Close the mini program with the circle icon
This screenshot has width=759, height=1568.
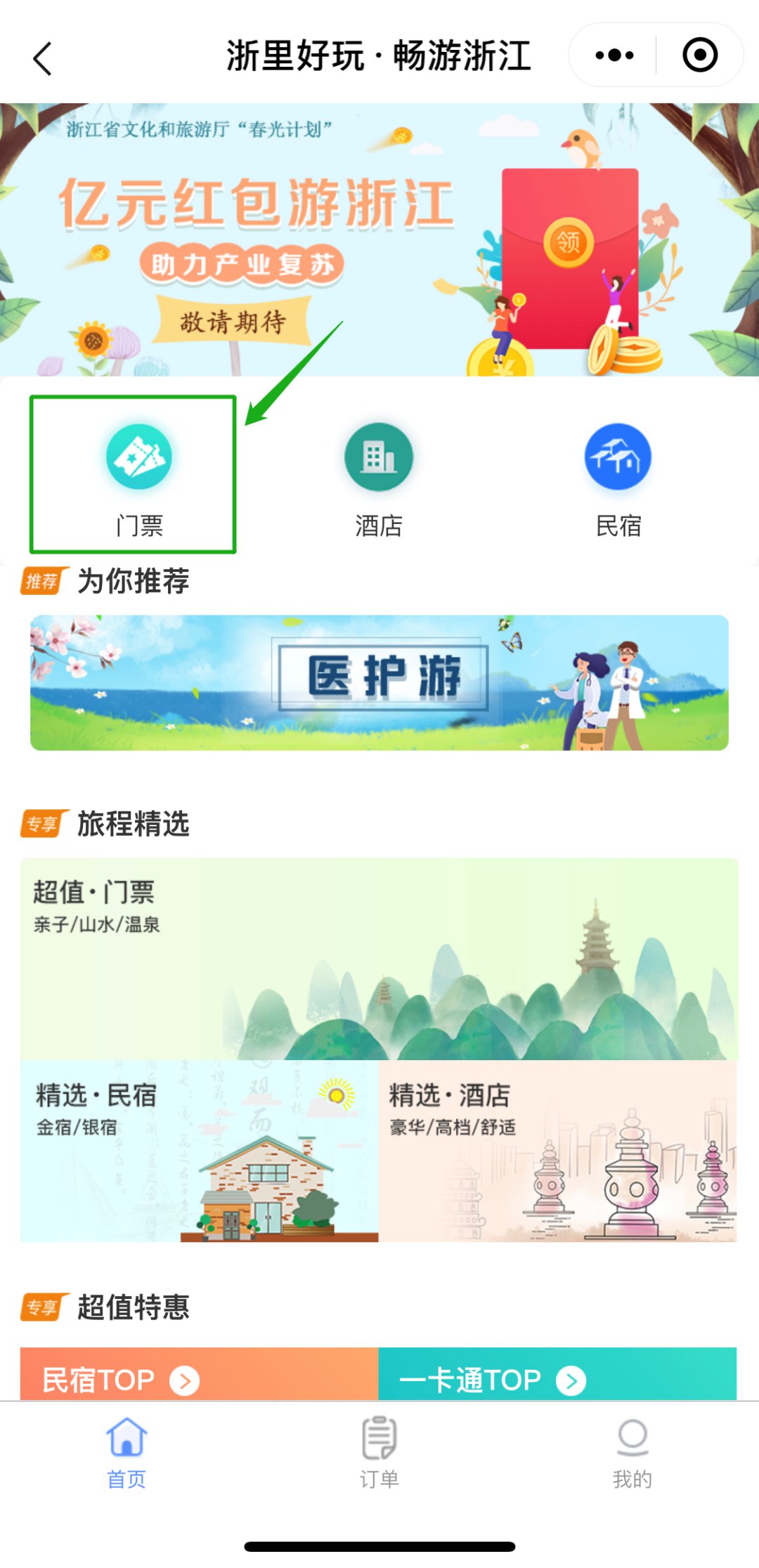pos(700,55)
